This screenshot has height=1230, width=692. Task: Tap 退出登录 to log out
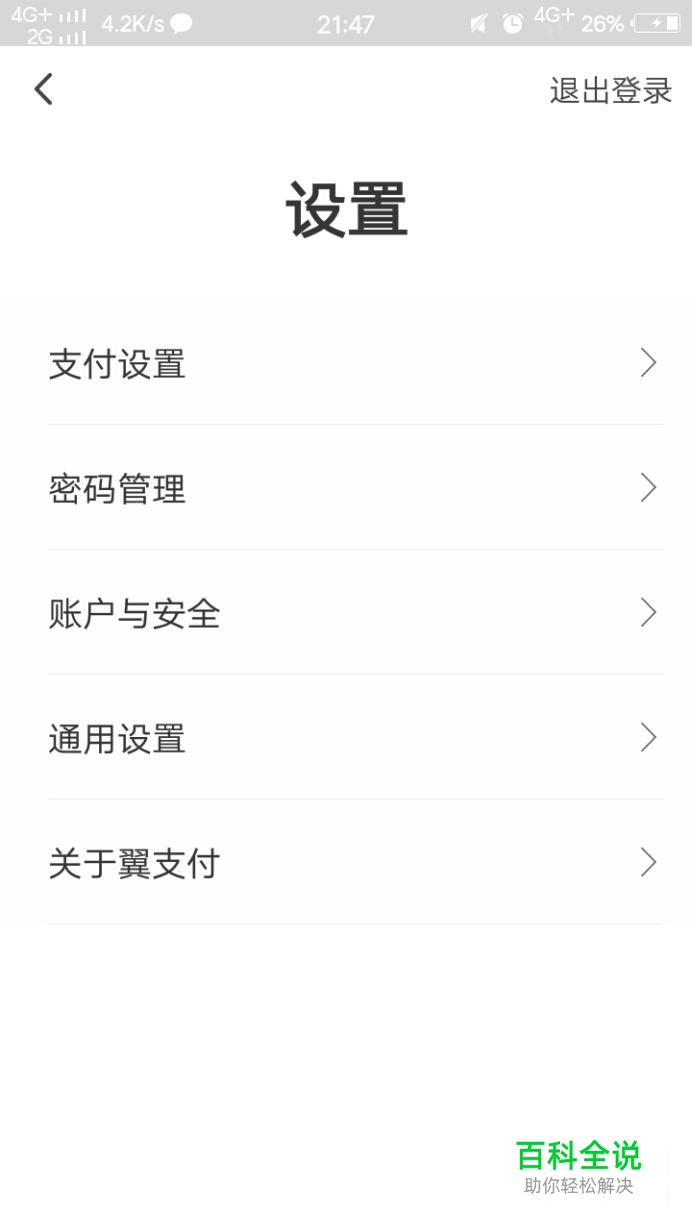point(610,91)
